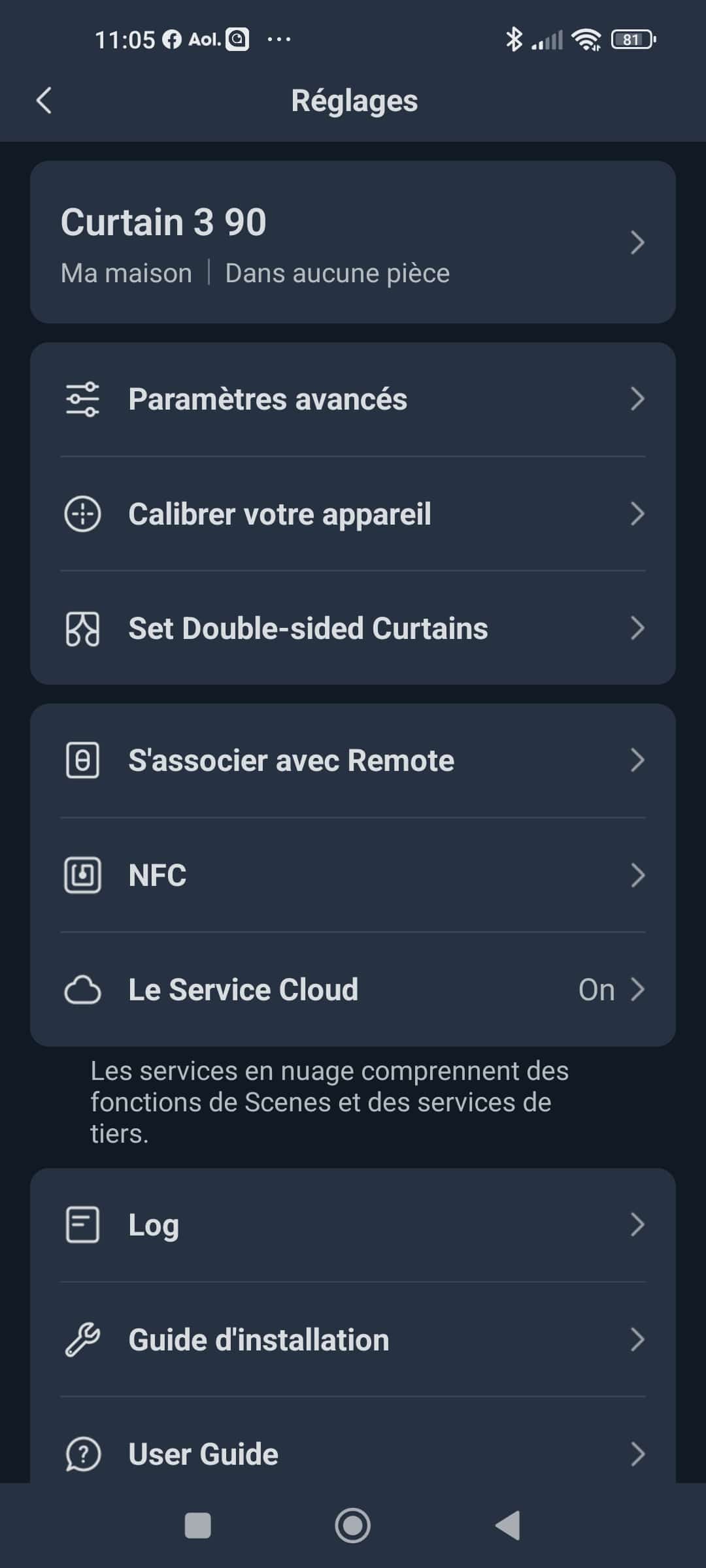
Task: Open Le Service Cloud setting
Action: [353, 990]
